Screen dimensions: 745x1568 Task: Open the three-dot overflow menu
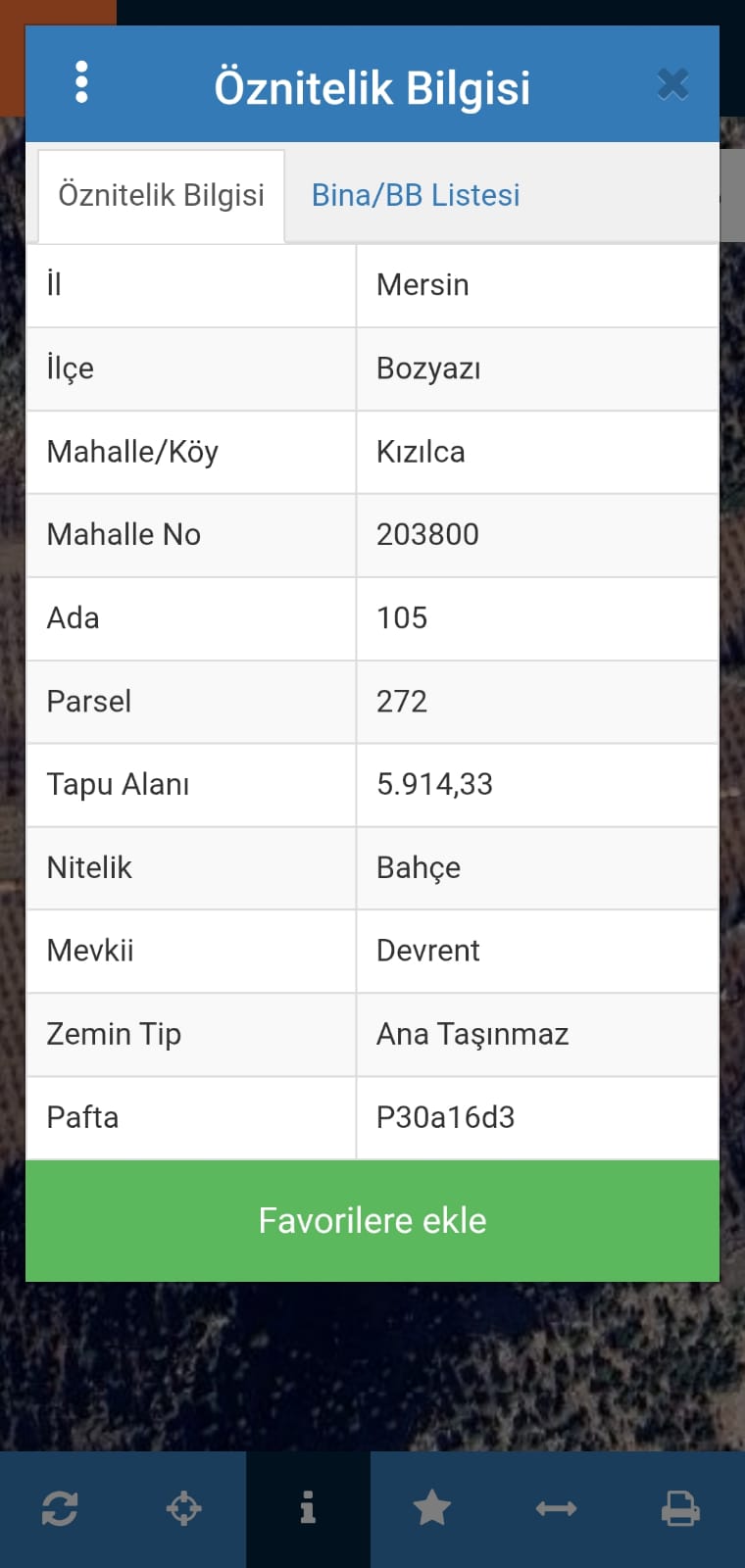click(x=81, y=82)
